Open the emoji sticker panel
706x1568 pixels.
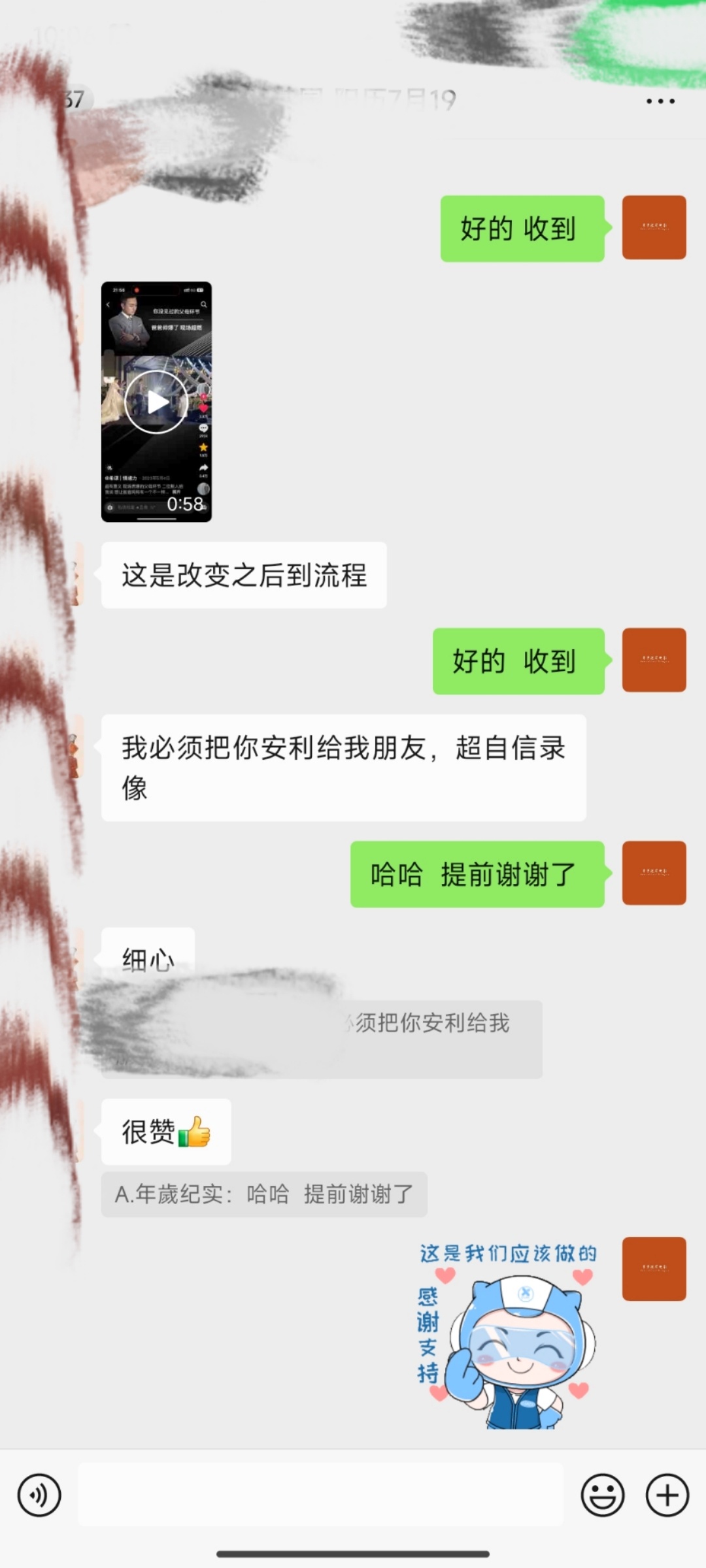pyautogui.click(x=602, y=1495)
